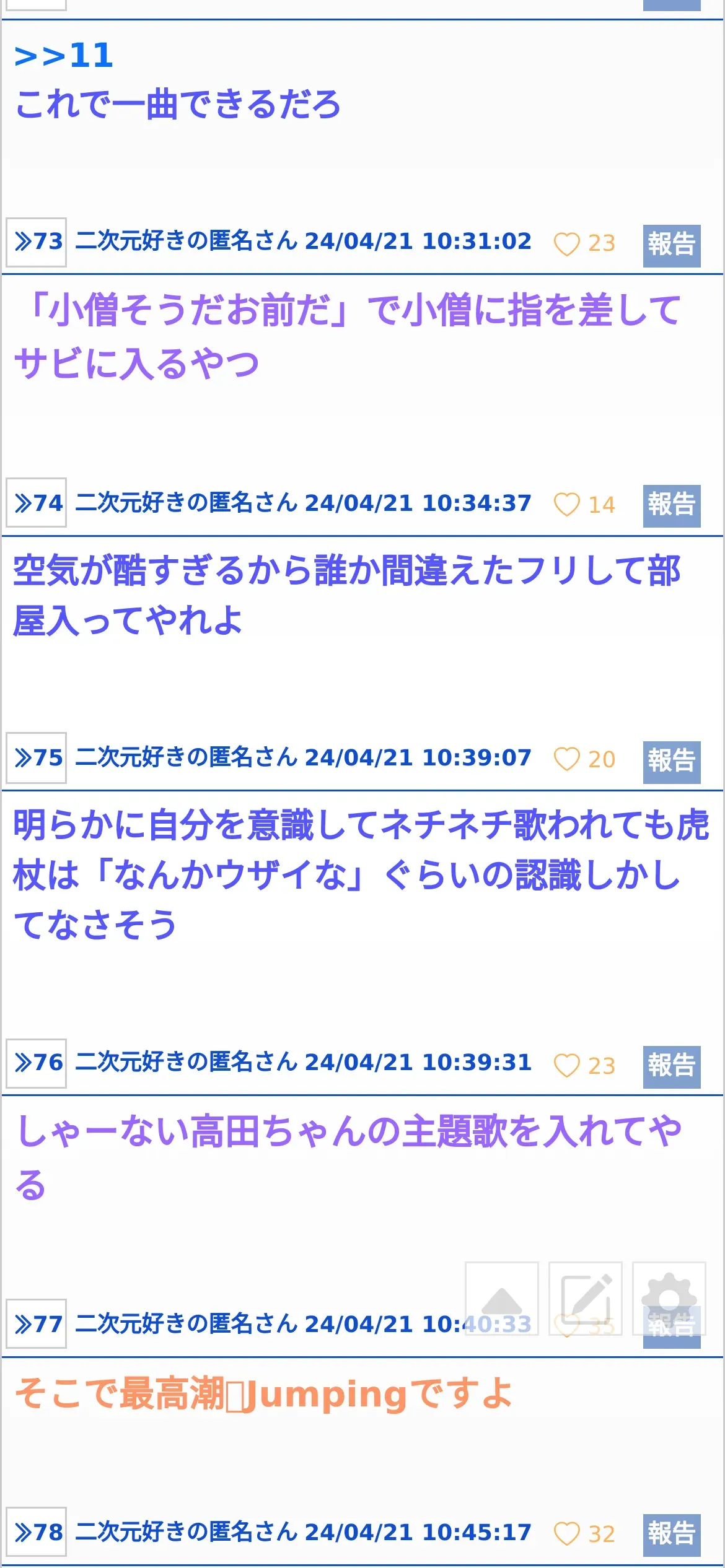Image resolution: width=725 pixels, height=1568 pixels.
Task: Report post 78 with the 報告 button
Action: pos(672,1535)
